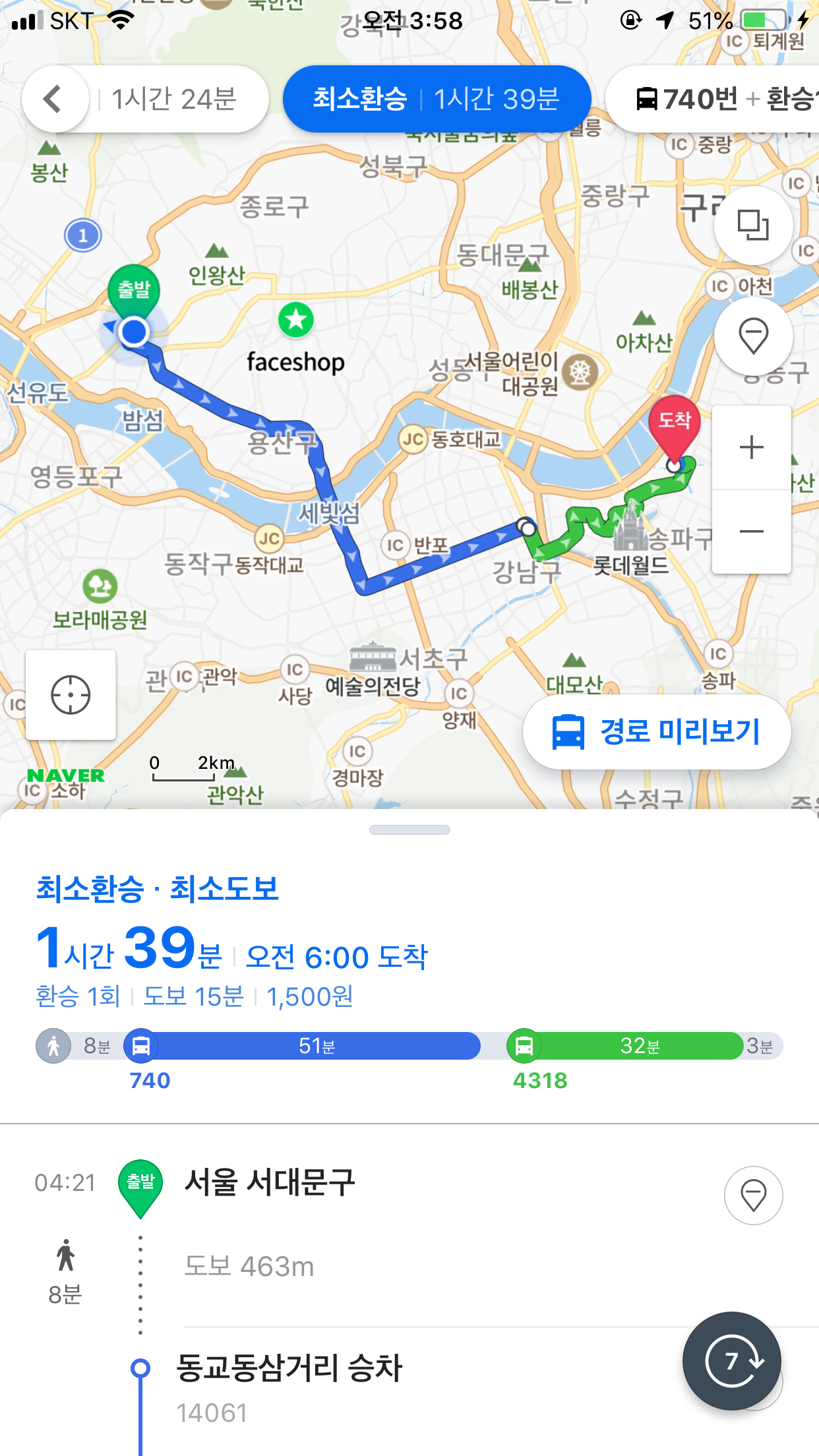Tap the pin icon next to 서울 서대문구
The image size is (819, 1456).
[753, 1195]
